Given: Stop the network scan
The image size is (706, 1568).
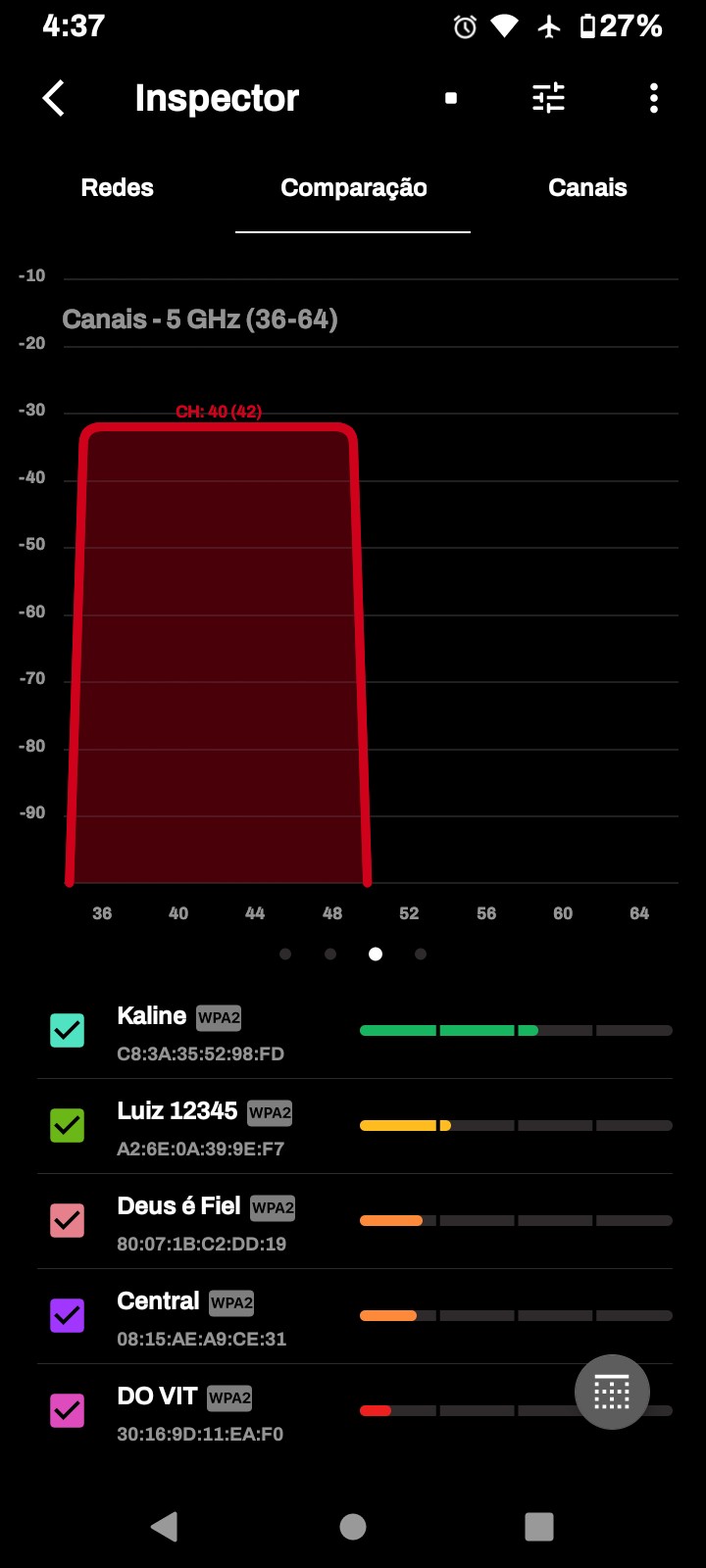Looking at the screenshot, I should (x=451, y=98).
